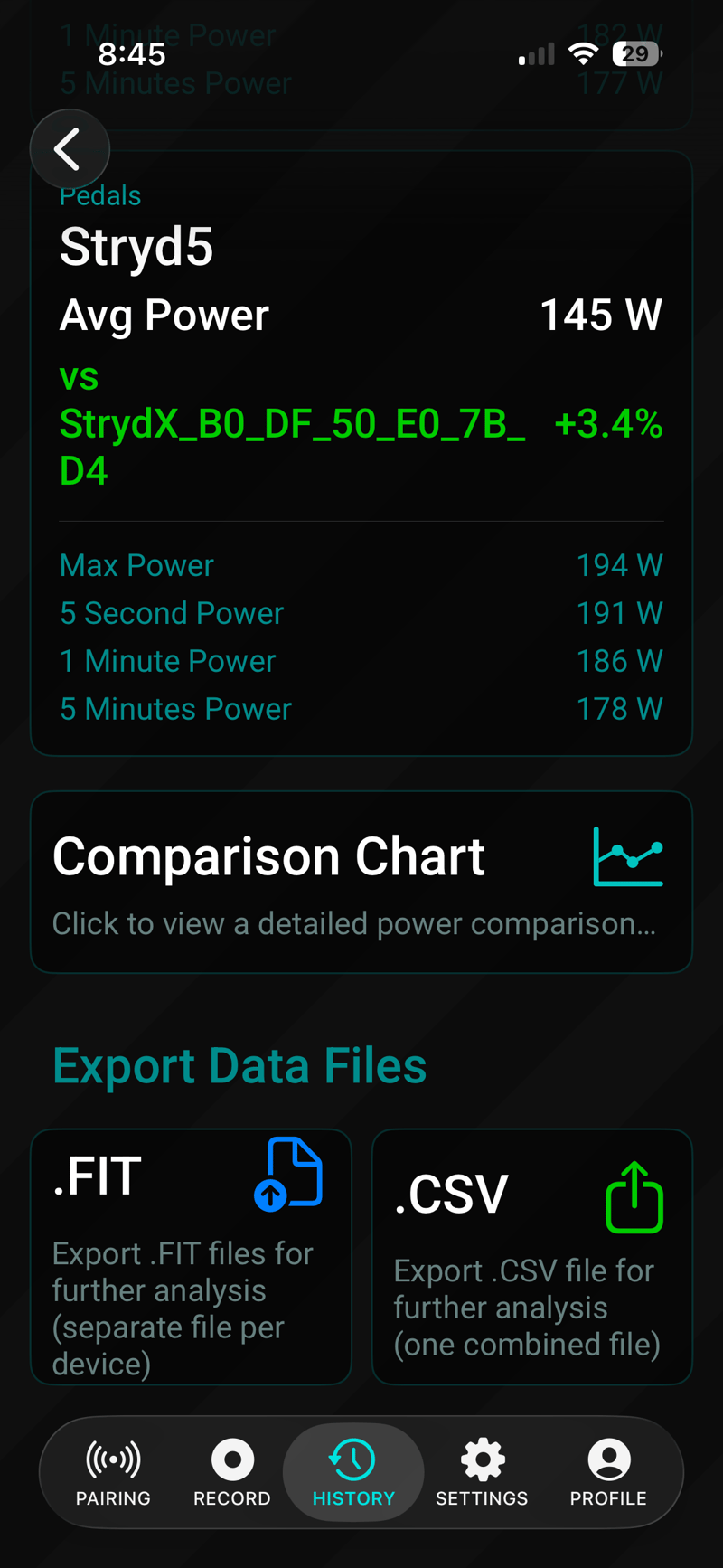The height and width of the screenshot is (1568, 723).
Task: Tap the Stryd5 device name
Action: pyautogui.click(x=136, y=247)
